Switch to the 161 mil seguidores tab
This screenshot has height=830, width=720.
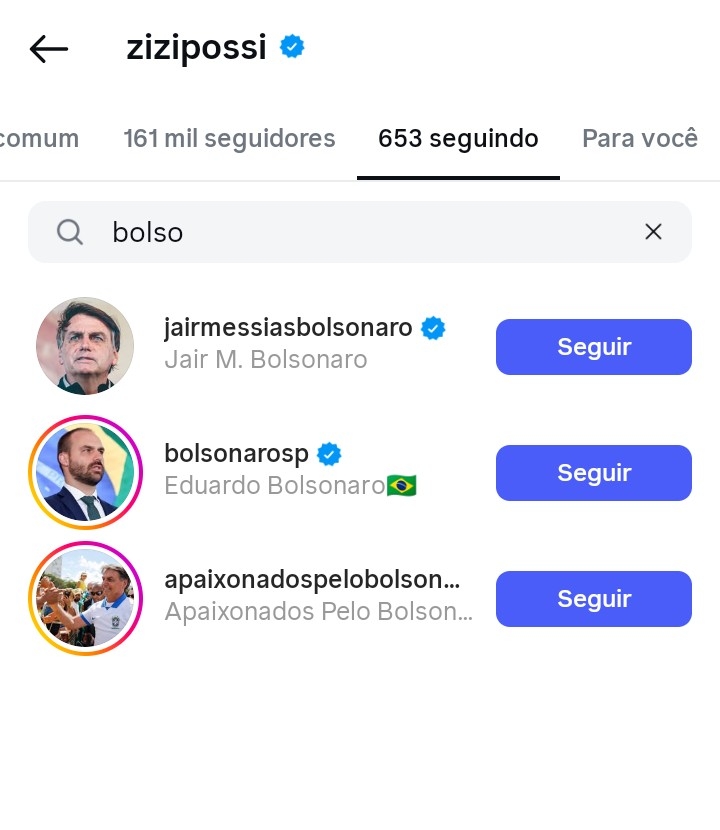tap(229, 139)
